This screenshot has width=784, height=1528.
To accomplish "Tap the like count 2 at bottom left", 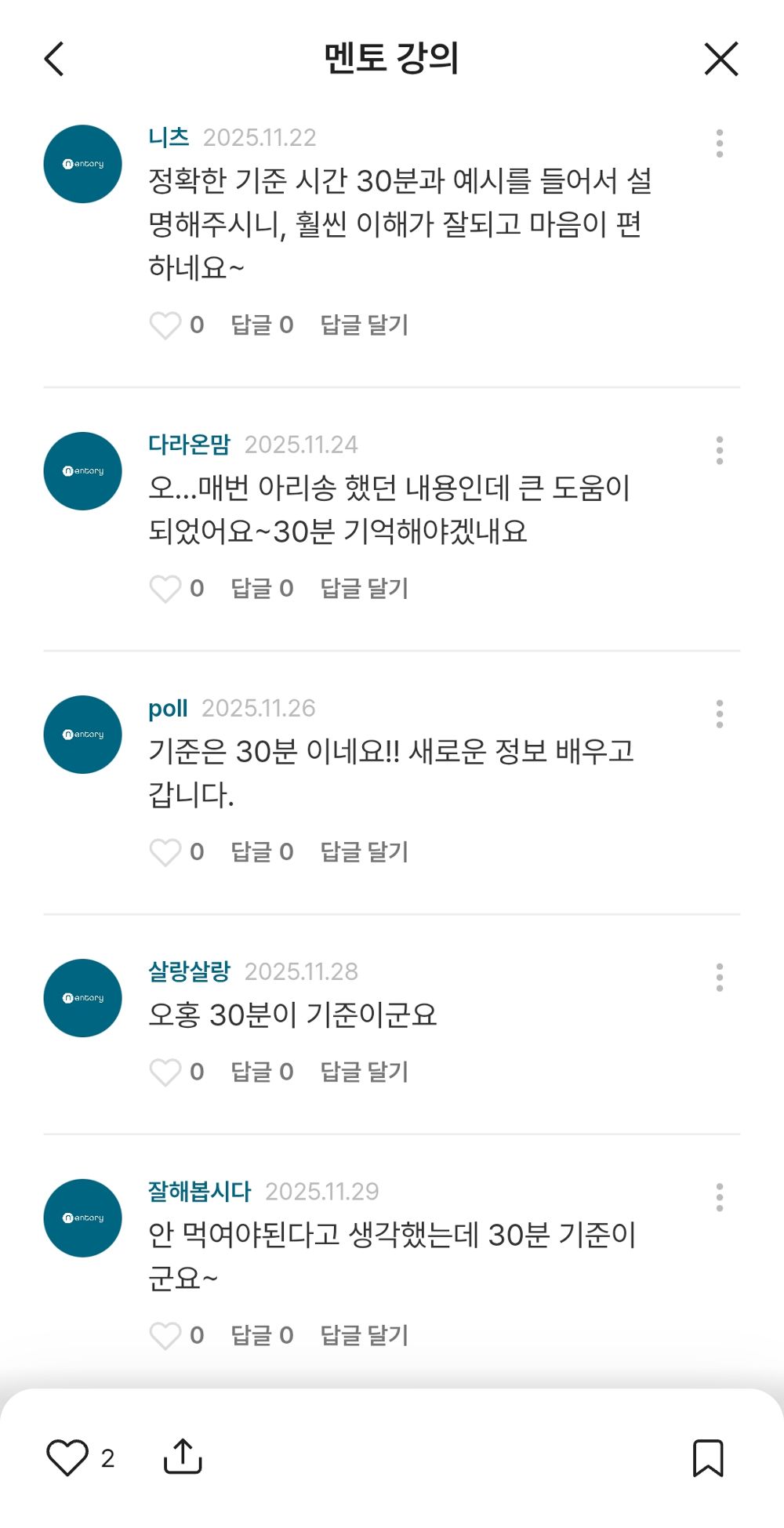I will 106,1458.
